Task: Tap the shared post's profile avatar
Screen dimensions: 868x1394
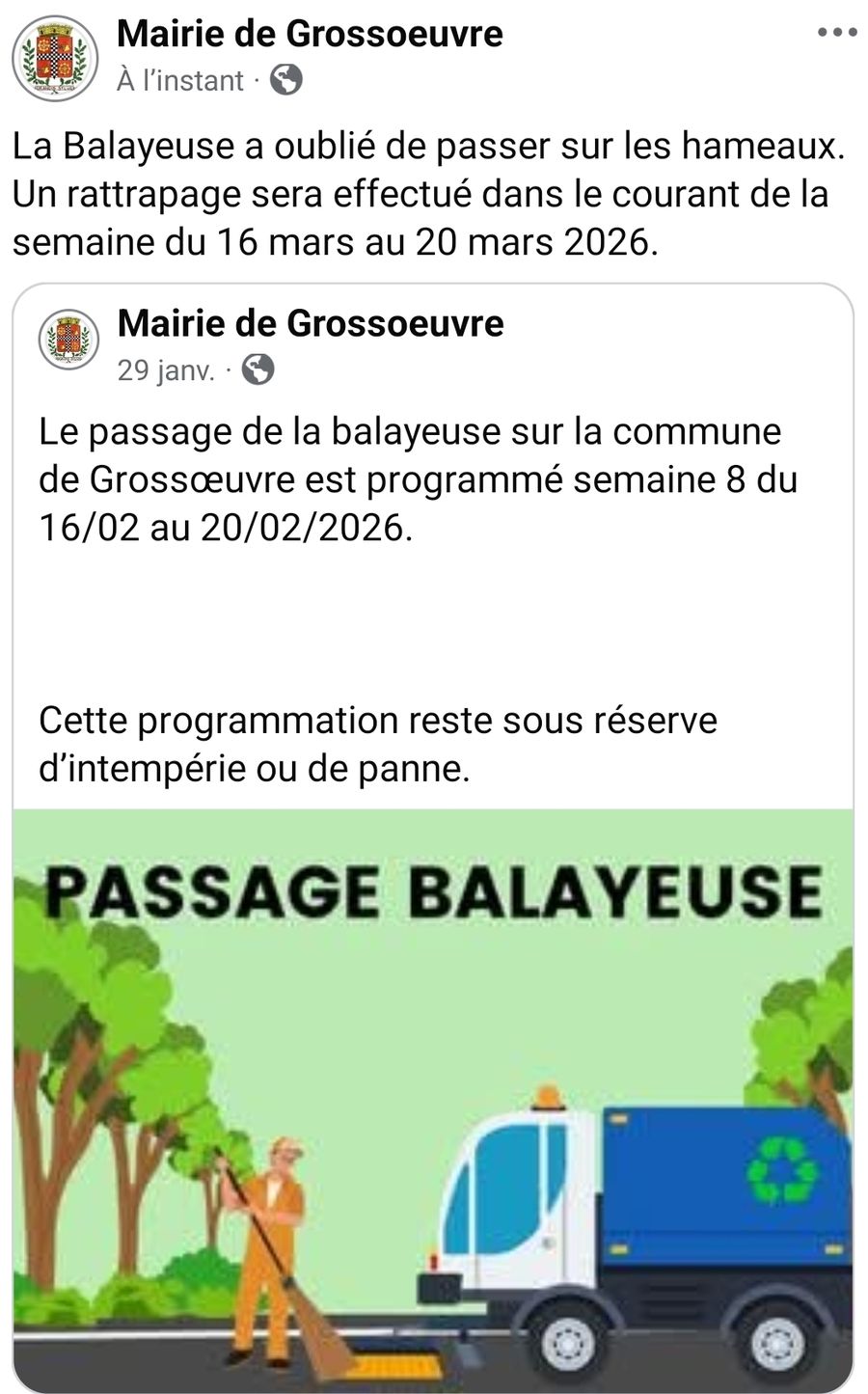Action: point(68,340)
